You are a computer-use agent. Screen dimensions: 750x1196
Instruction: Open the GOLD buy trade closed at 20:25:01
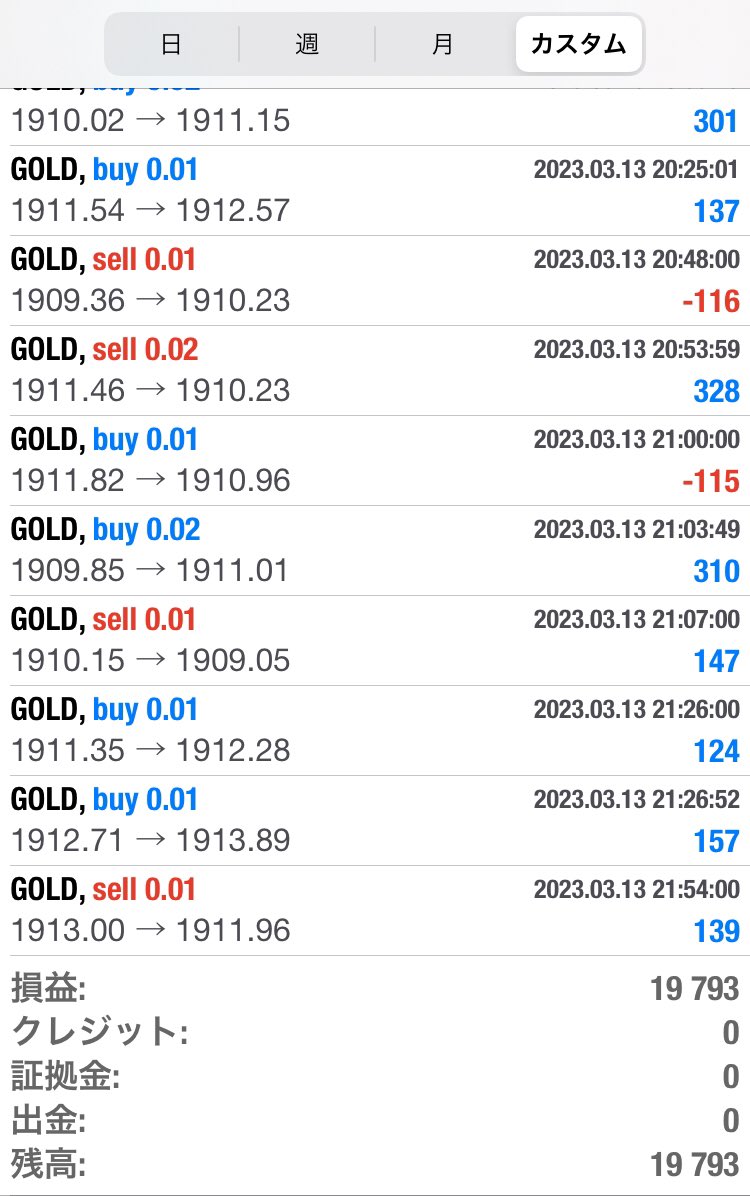point(375,190)
